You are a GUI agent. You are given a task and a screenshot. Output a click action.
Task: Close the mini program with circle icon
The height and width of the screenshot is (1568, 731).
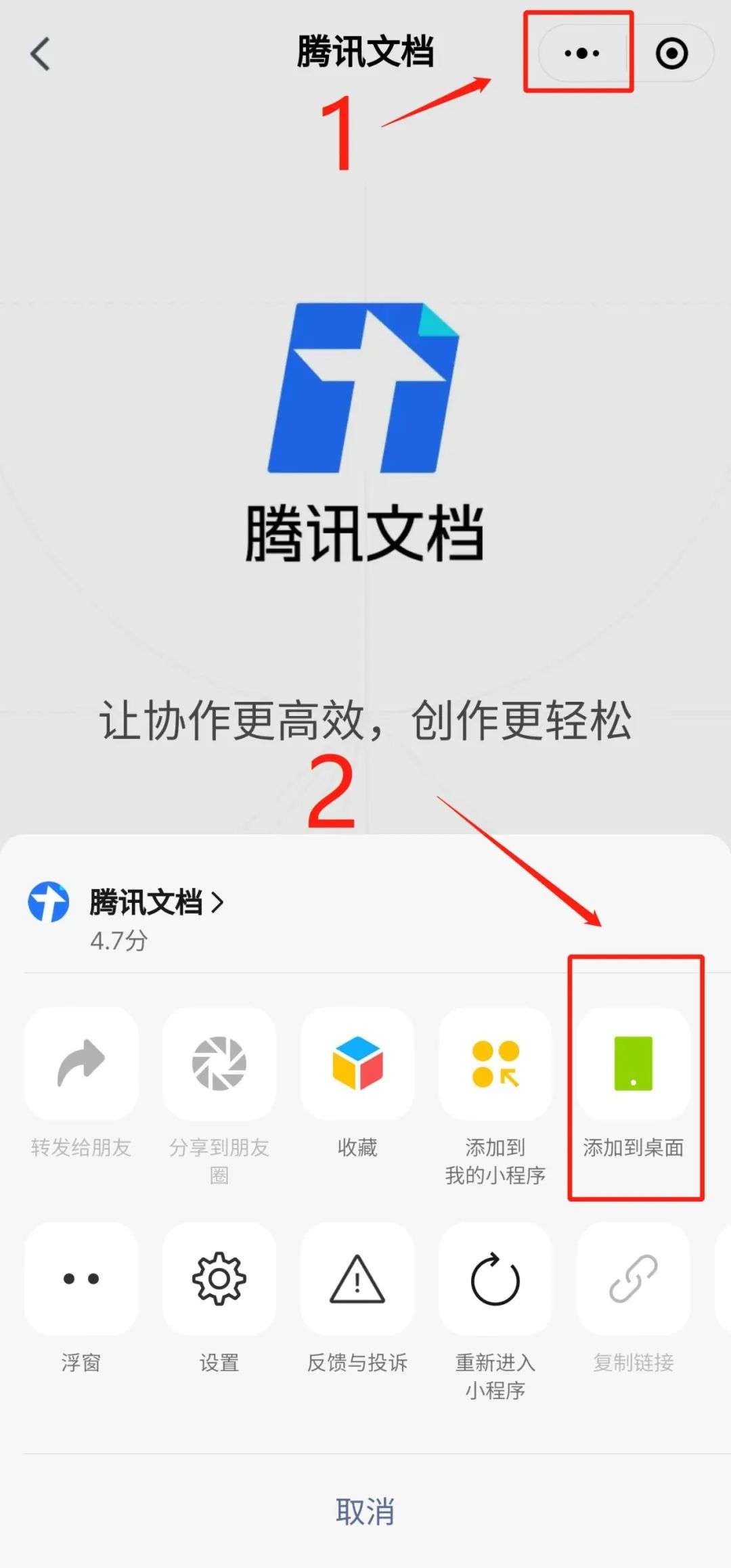(x=671, y=53)
